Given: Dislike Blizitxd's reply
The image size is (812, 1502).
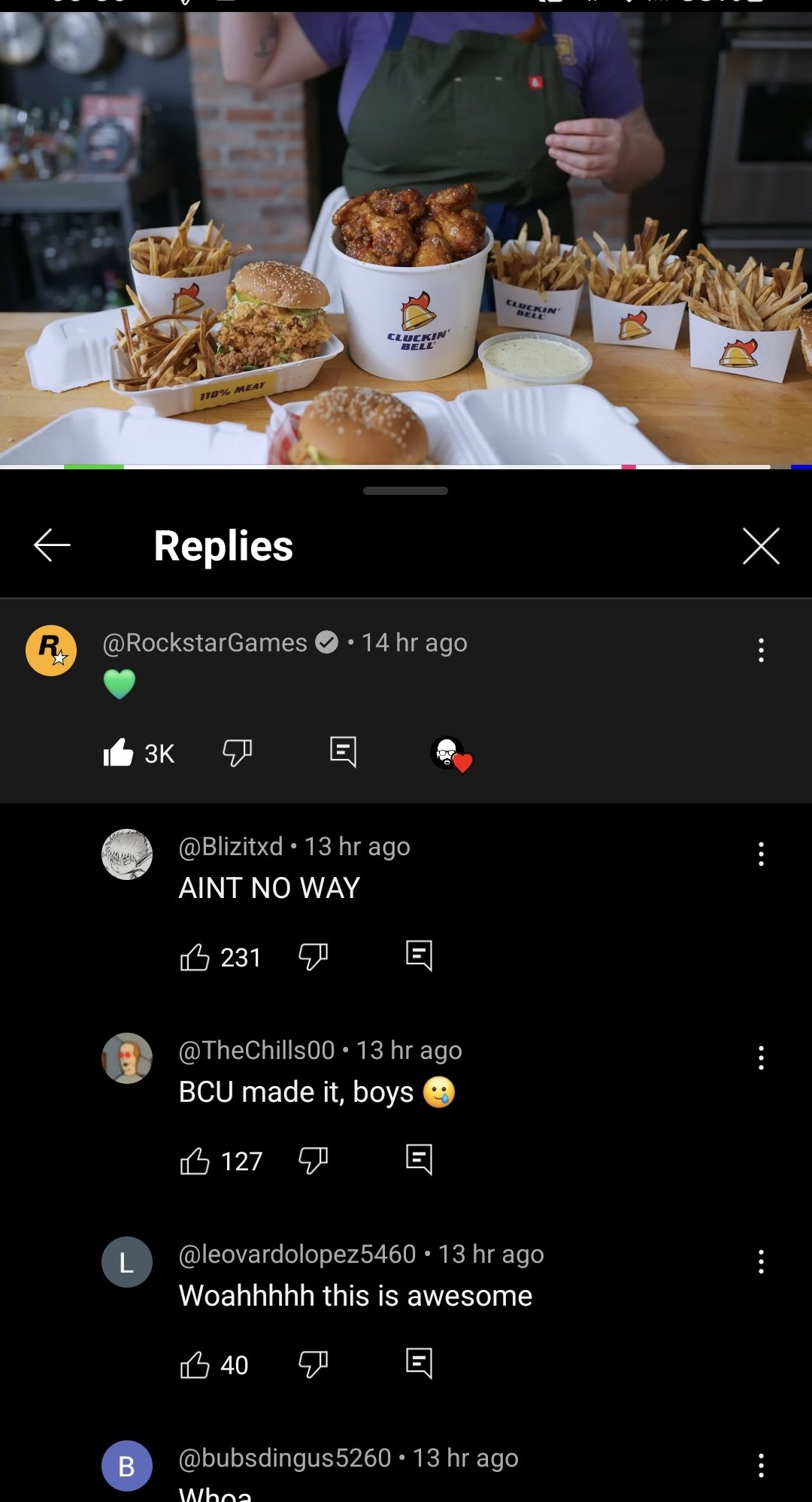Looking at the screenshot, I should (x=313, y=957).
